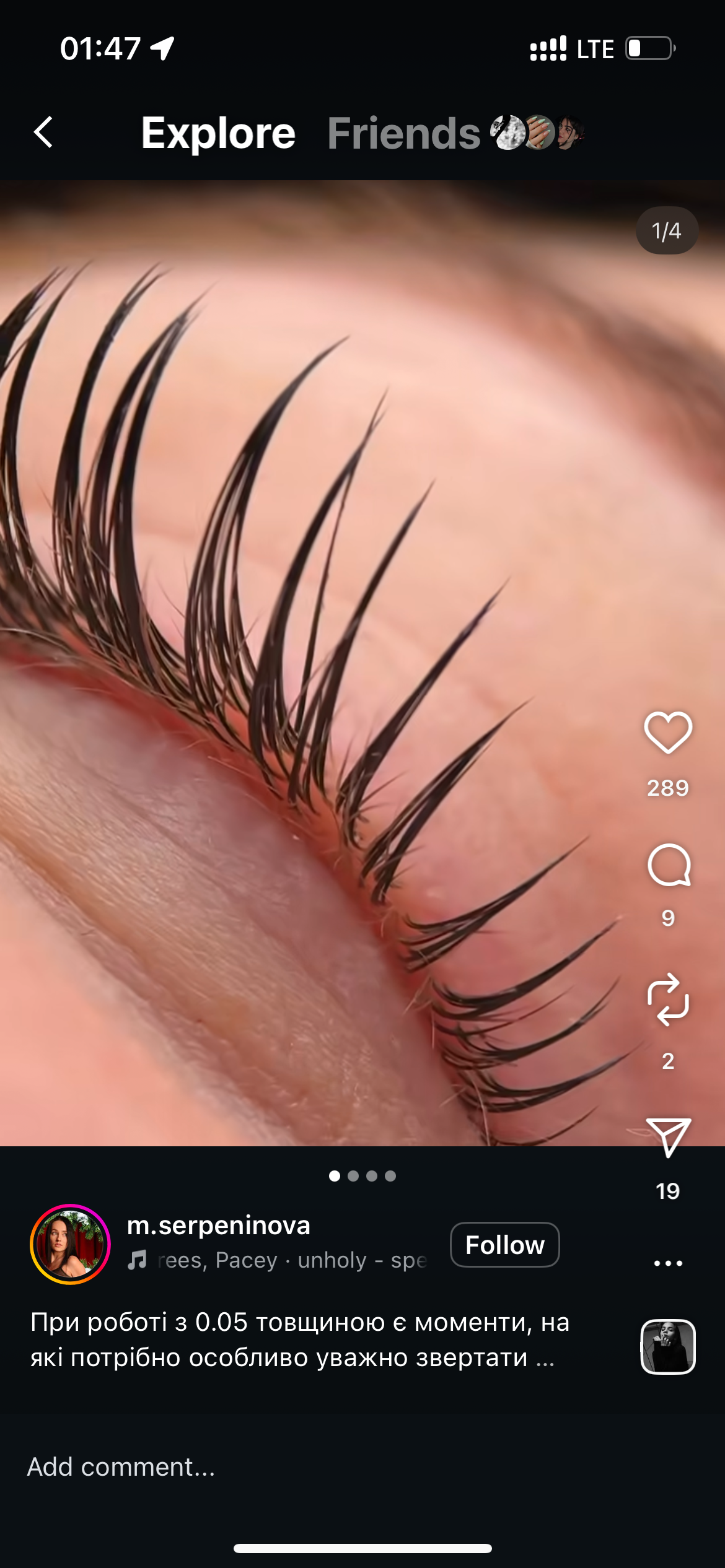Switch to the Friends tab

404,134
